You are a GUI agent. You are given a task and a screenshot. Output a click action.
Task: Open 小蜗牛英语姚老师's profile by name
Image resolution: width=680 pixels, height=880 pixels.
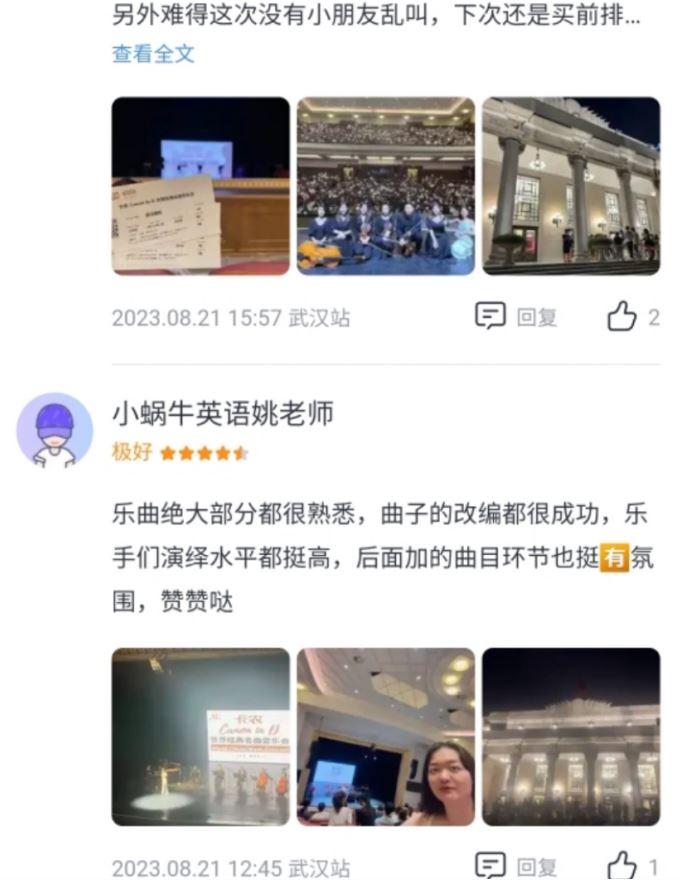(222, 413)
